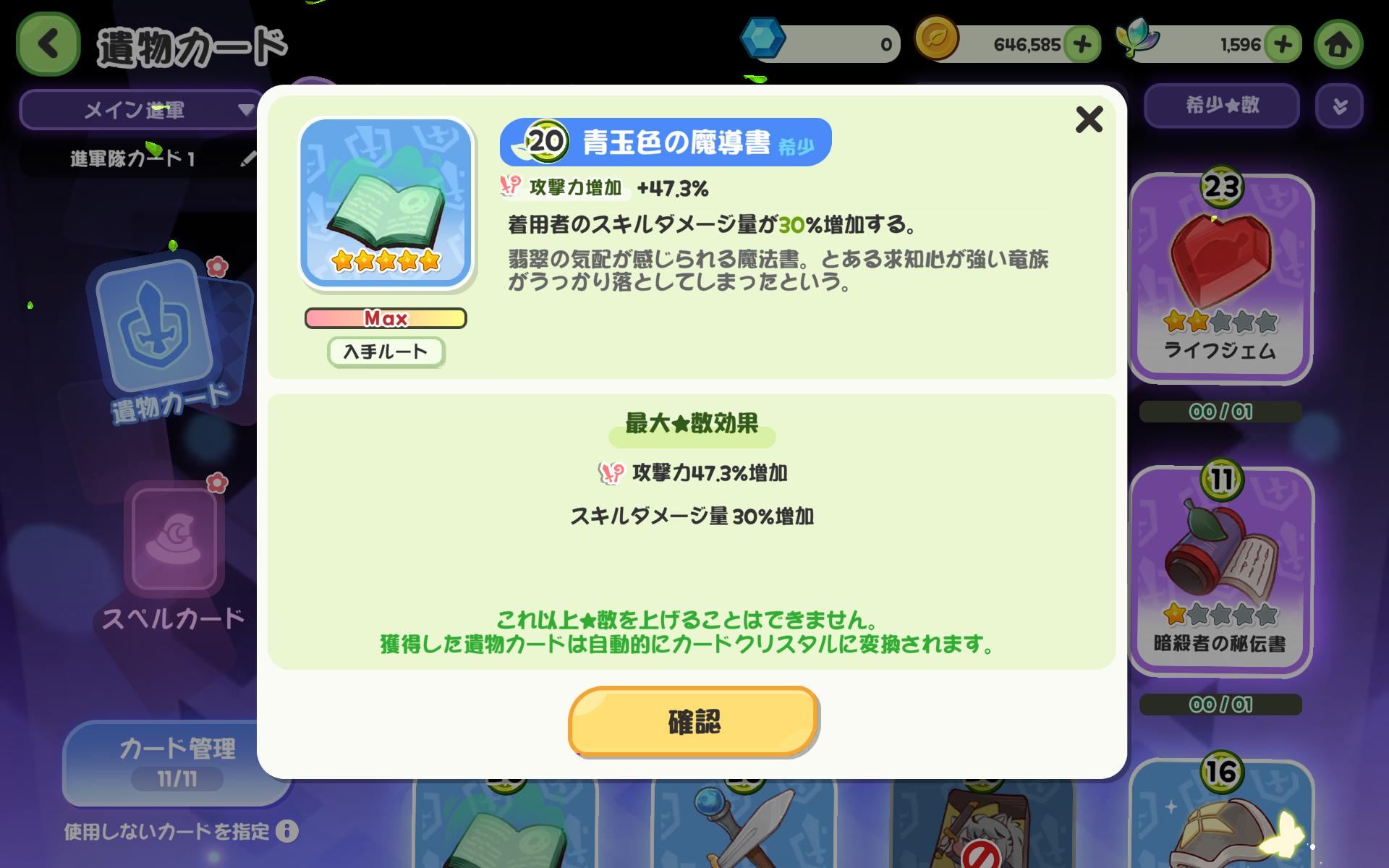Close the card detail dialog
This screenshot has width=1389, height=868.
tap(1089, 119)
